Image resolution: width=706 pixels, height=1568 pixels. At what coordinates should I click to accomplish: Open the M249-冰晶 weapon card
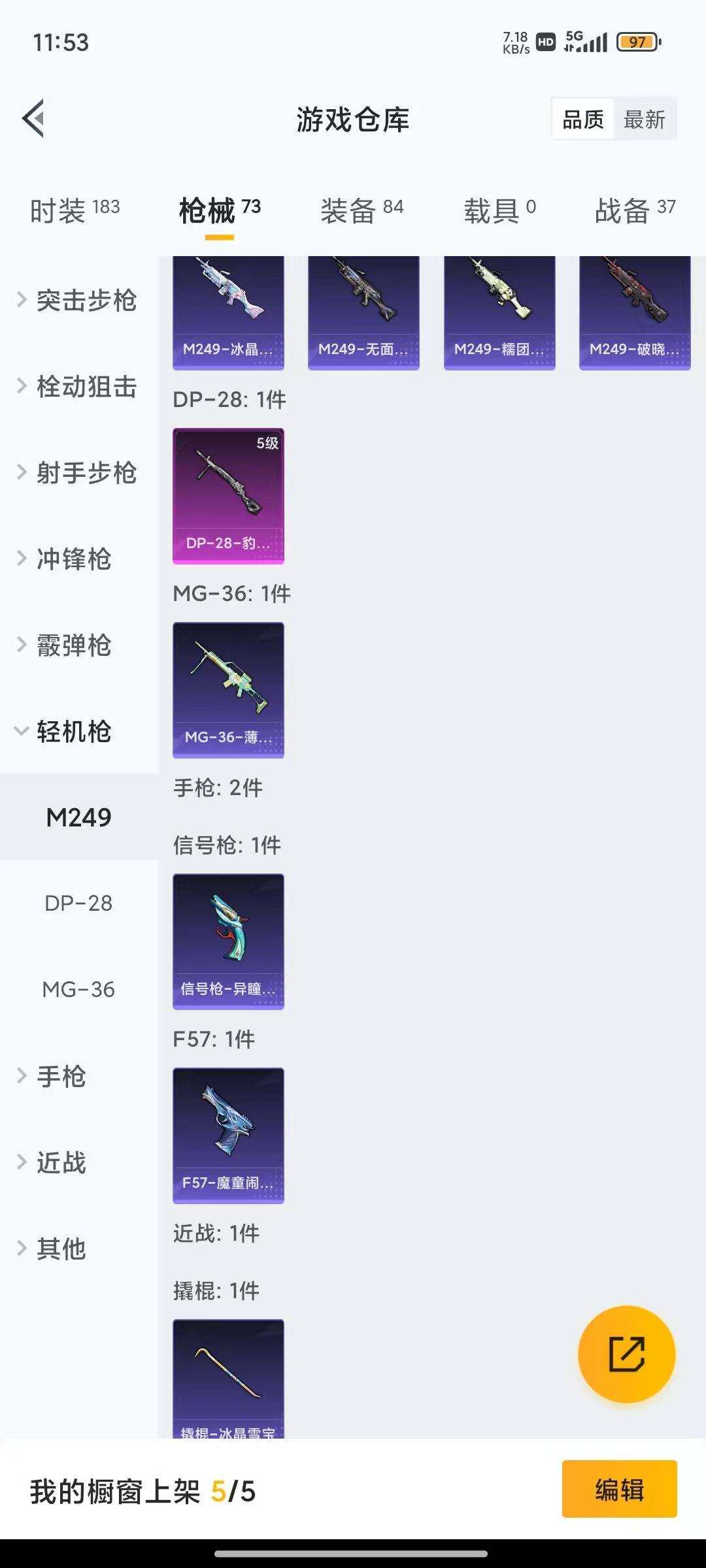229,307
